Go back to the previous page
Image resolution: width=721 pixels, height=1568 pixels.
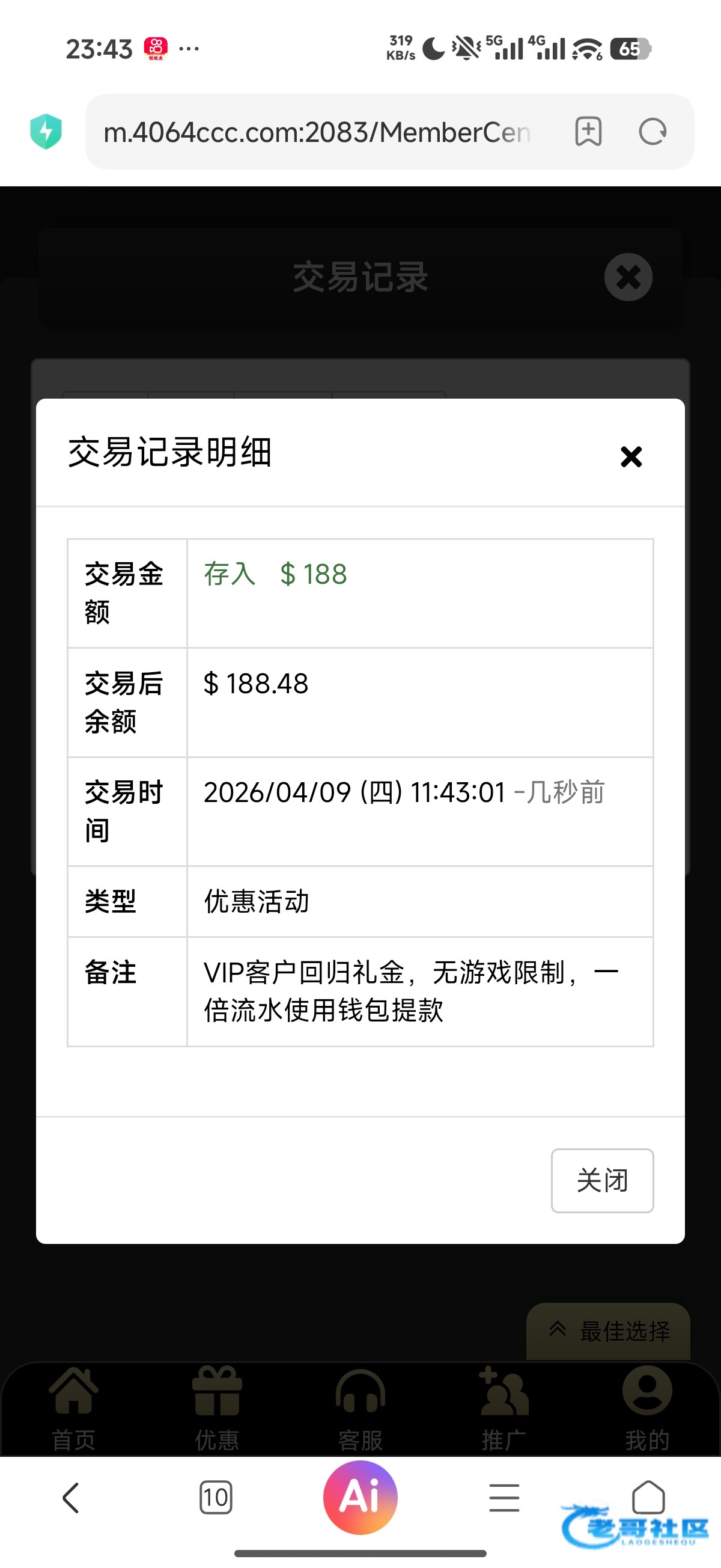71,1498
